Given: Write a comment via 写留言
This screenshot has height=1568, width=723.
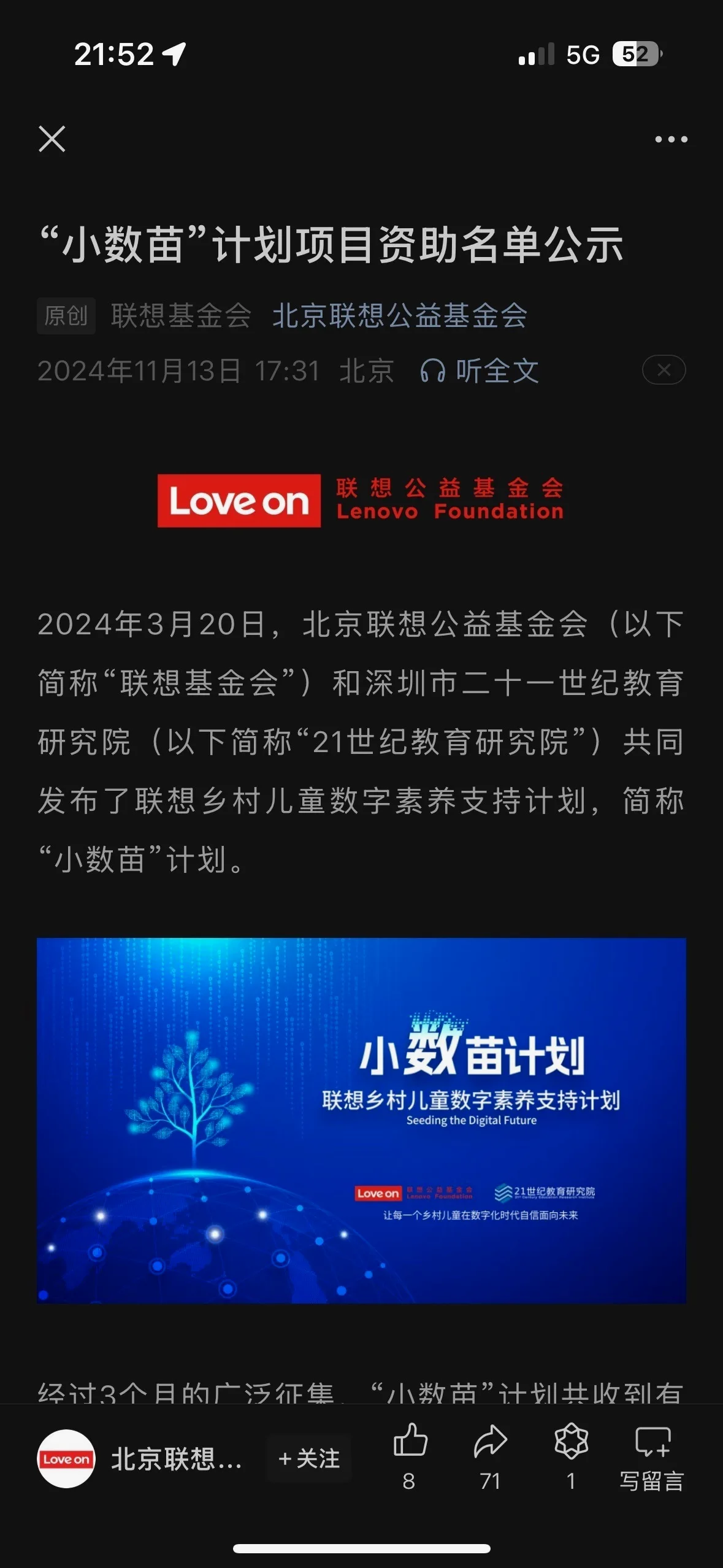Looking at the screenshot, I should [652, 1457].
